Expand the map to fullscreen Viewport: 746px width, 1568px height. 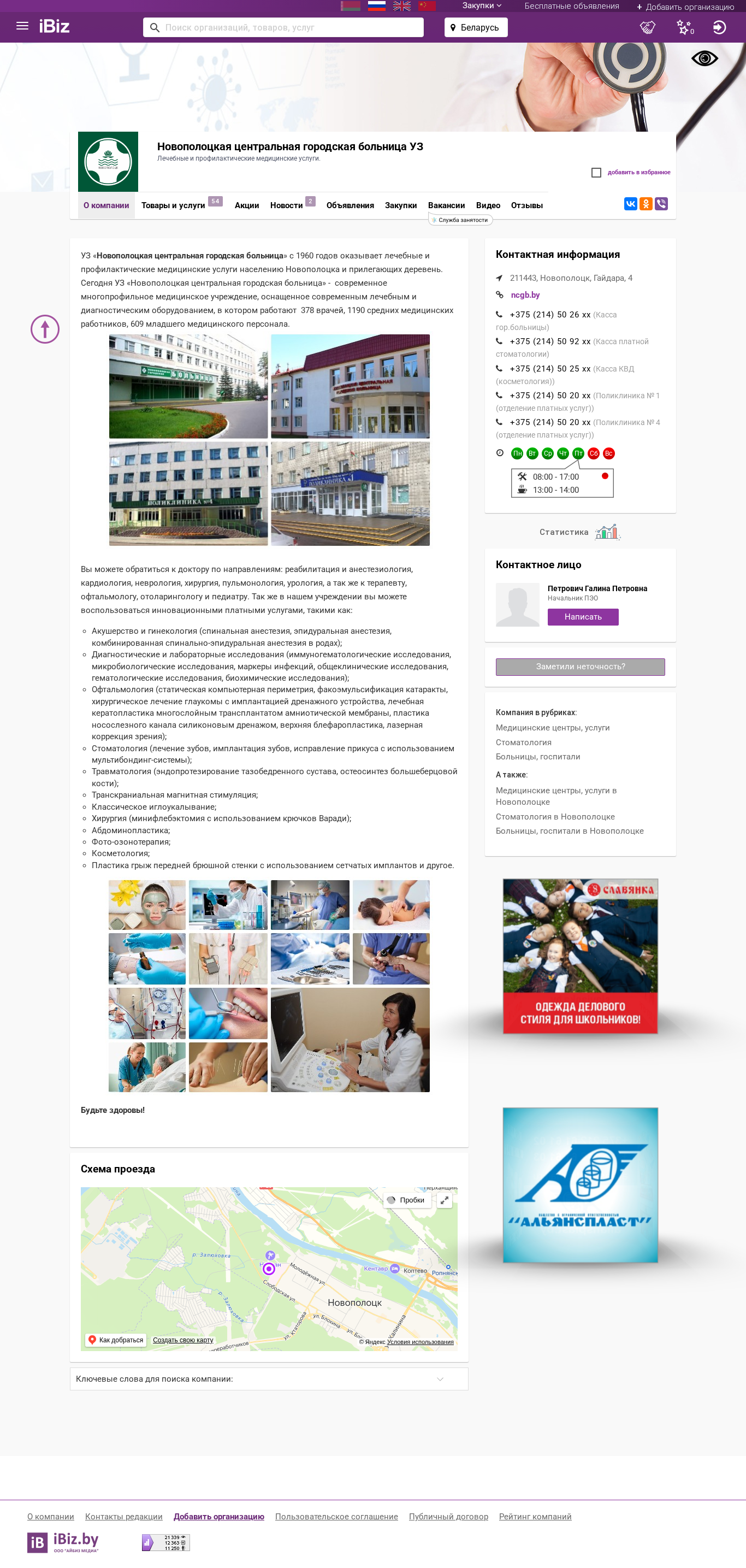tap(445, 1200)
